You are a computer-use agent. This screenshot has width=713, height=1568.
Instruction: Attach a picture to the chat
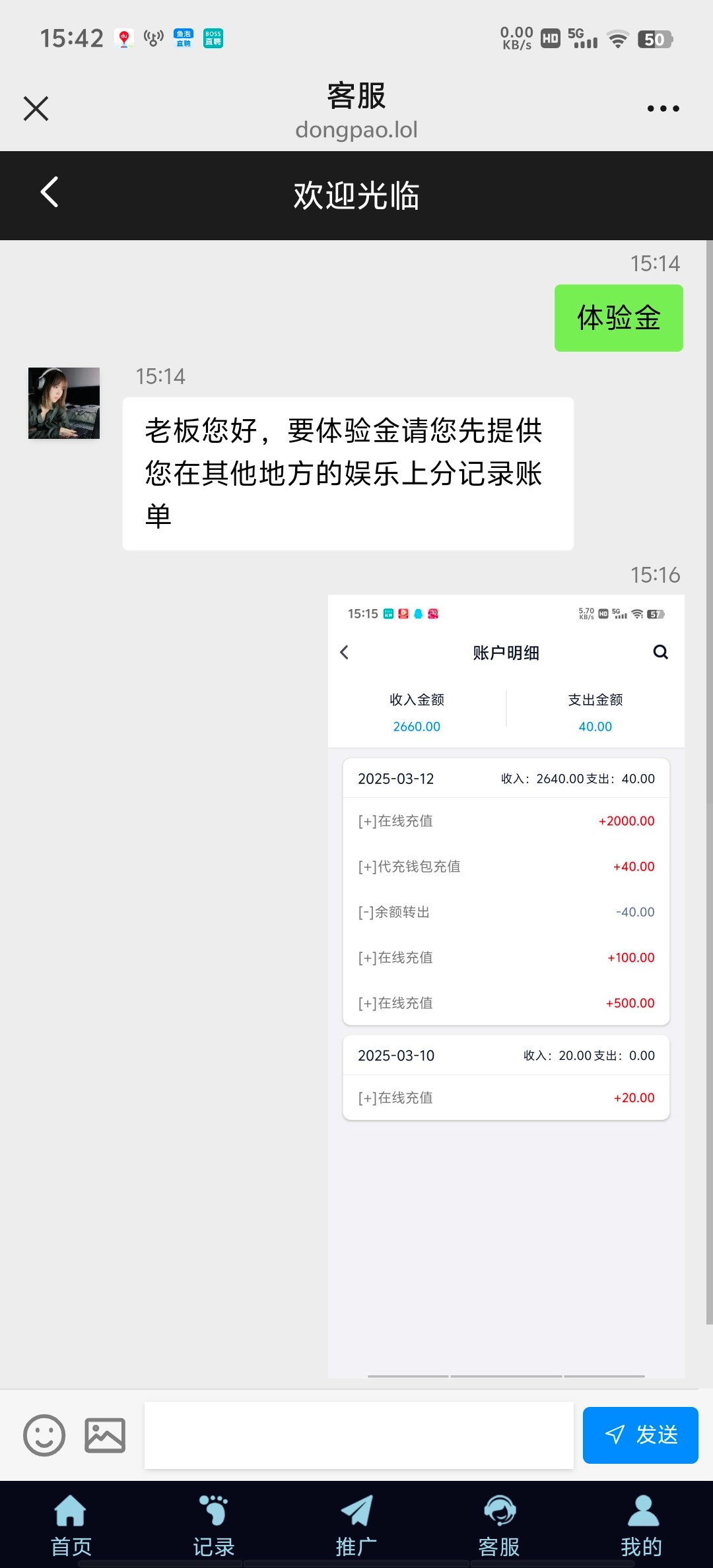(x=105, y=1435)
